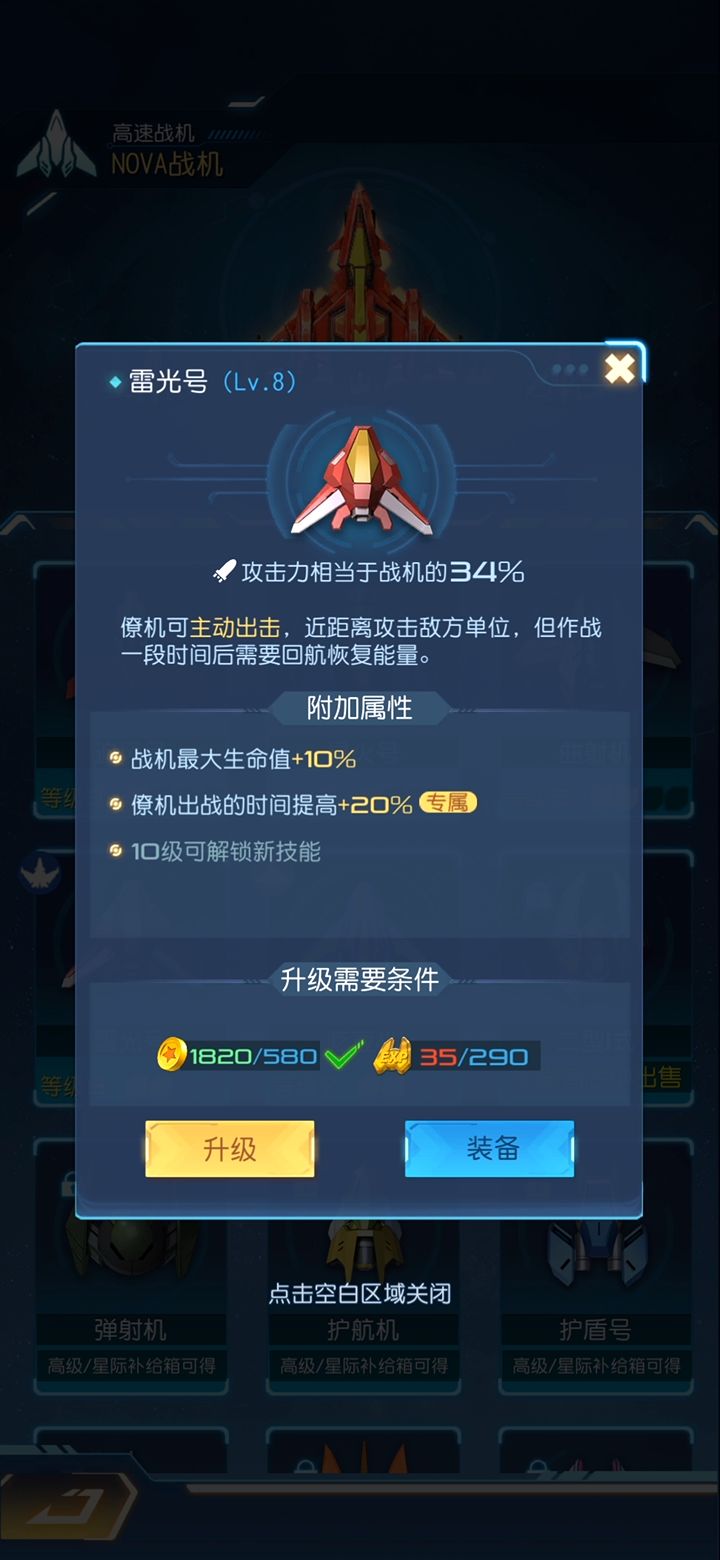This screenshot has width=720, height=1560.
Task: Close the 雷光号 dialog with the X
Action: tap(619, 369)
